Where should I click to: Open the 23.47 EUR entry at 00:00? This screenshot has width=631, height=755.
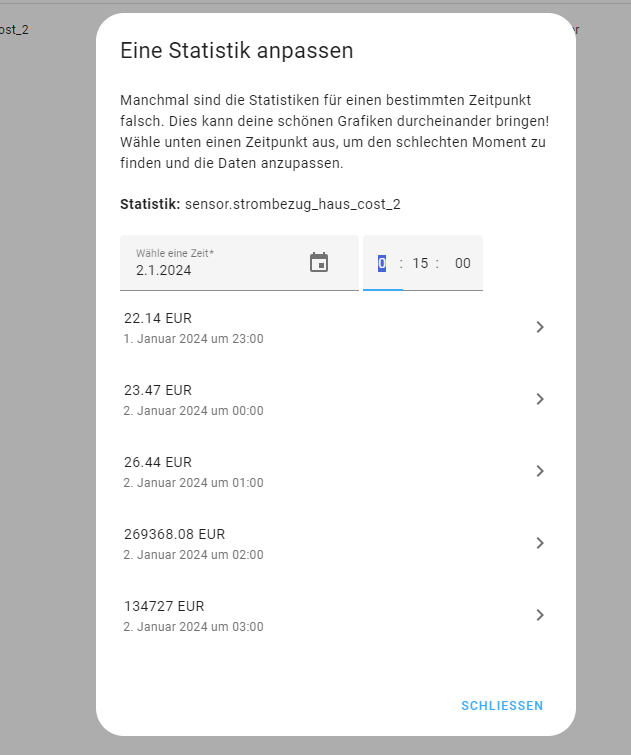coord(335,399)
